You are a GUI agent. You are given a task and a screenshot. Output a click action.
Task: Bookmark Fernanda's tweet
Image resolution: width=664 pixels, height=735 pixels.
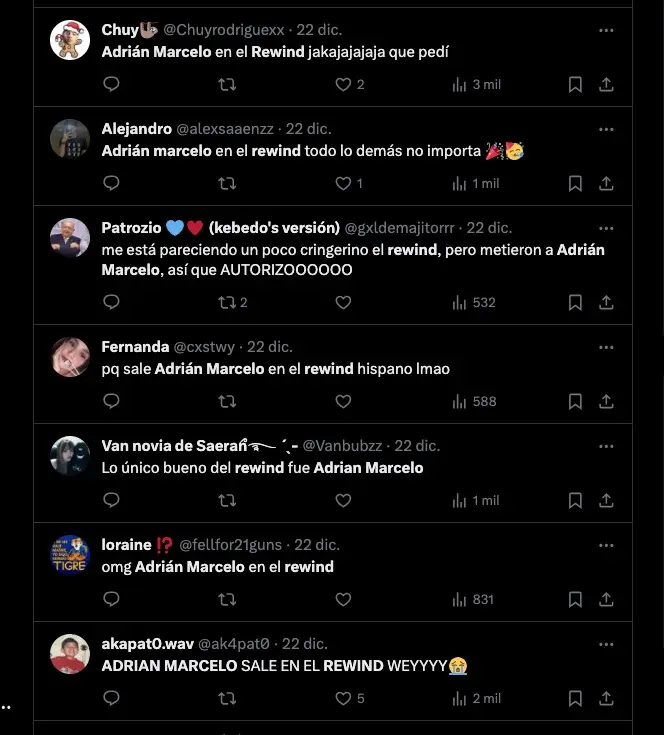pos(575,401)
